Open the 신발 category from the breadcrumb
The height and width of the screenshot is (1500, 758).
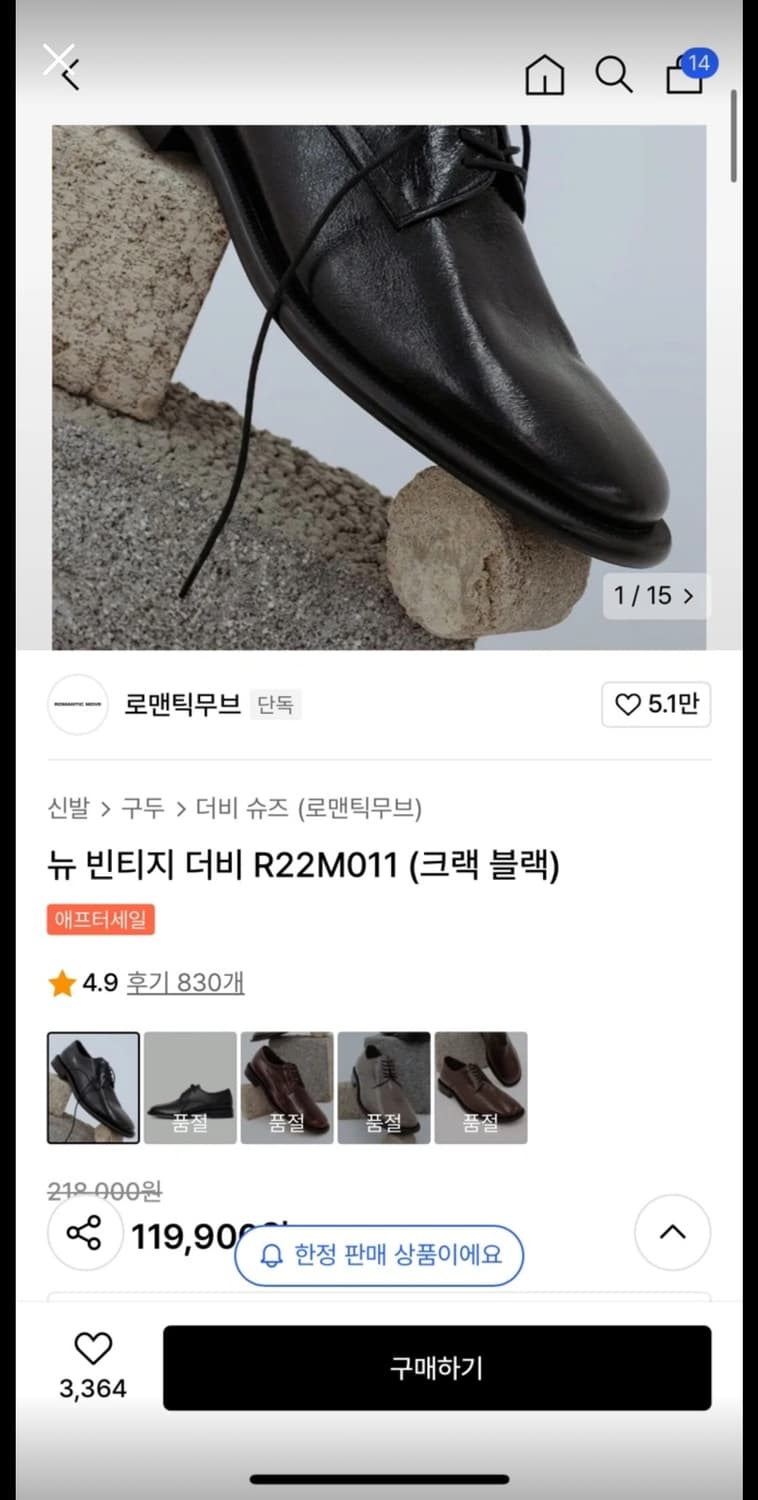click(67, 808)
